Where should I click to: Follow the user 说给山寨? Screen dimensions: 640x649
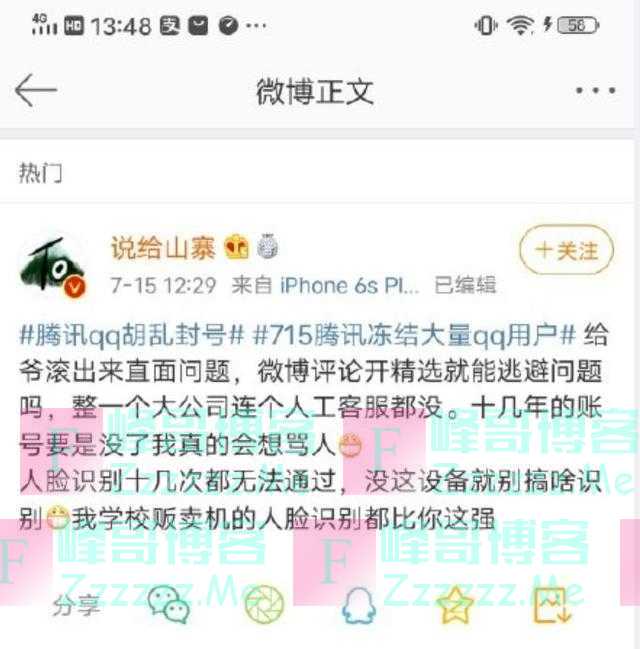pyautogui.click(x=565, y=249)
